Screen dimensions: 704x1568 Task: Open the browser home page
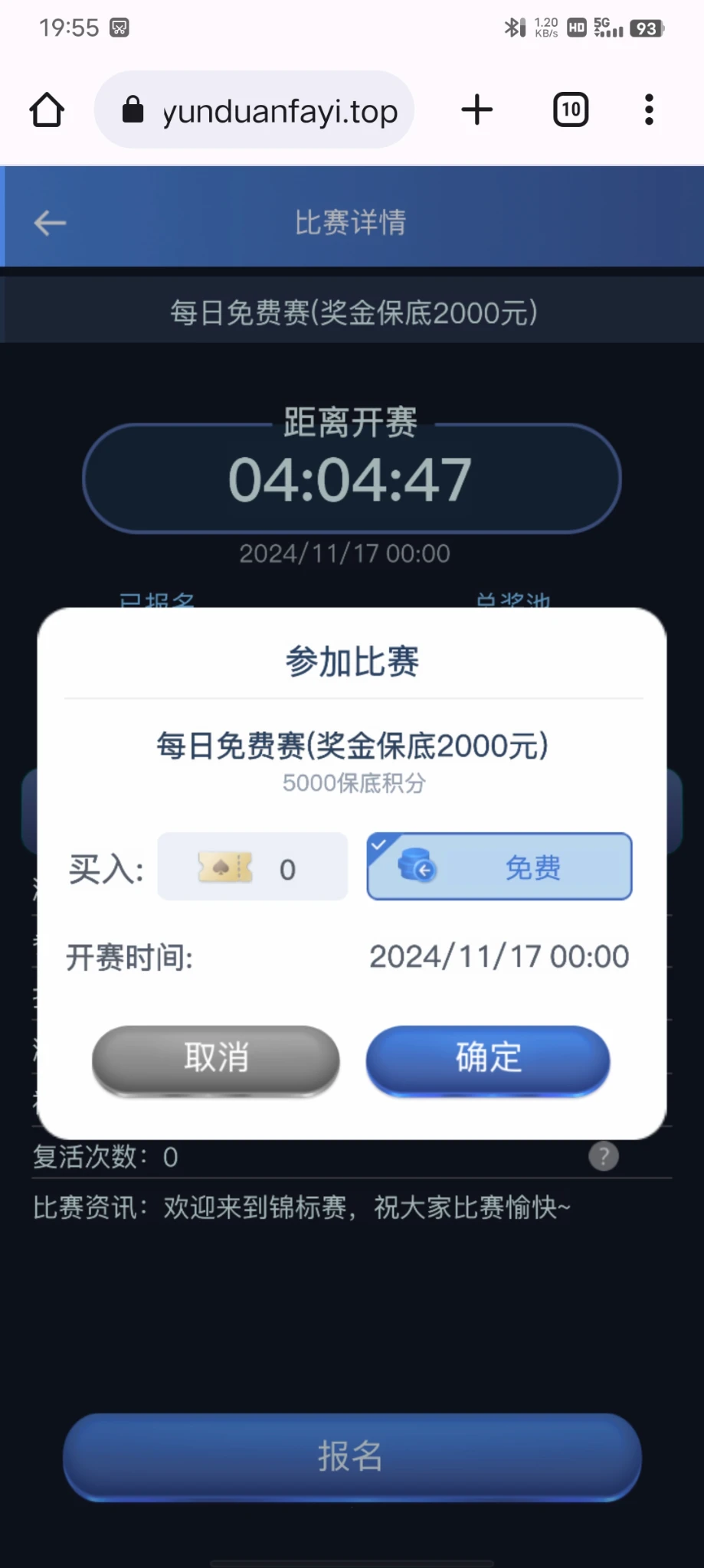click(x=47, y=110)
